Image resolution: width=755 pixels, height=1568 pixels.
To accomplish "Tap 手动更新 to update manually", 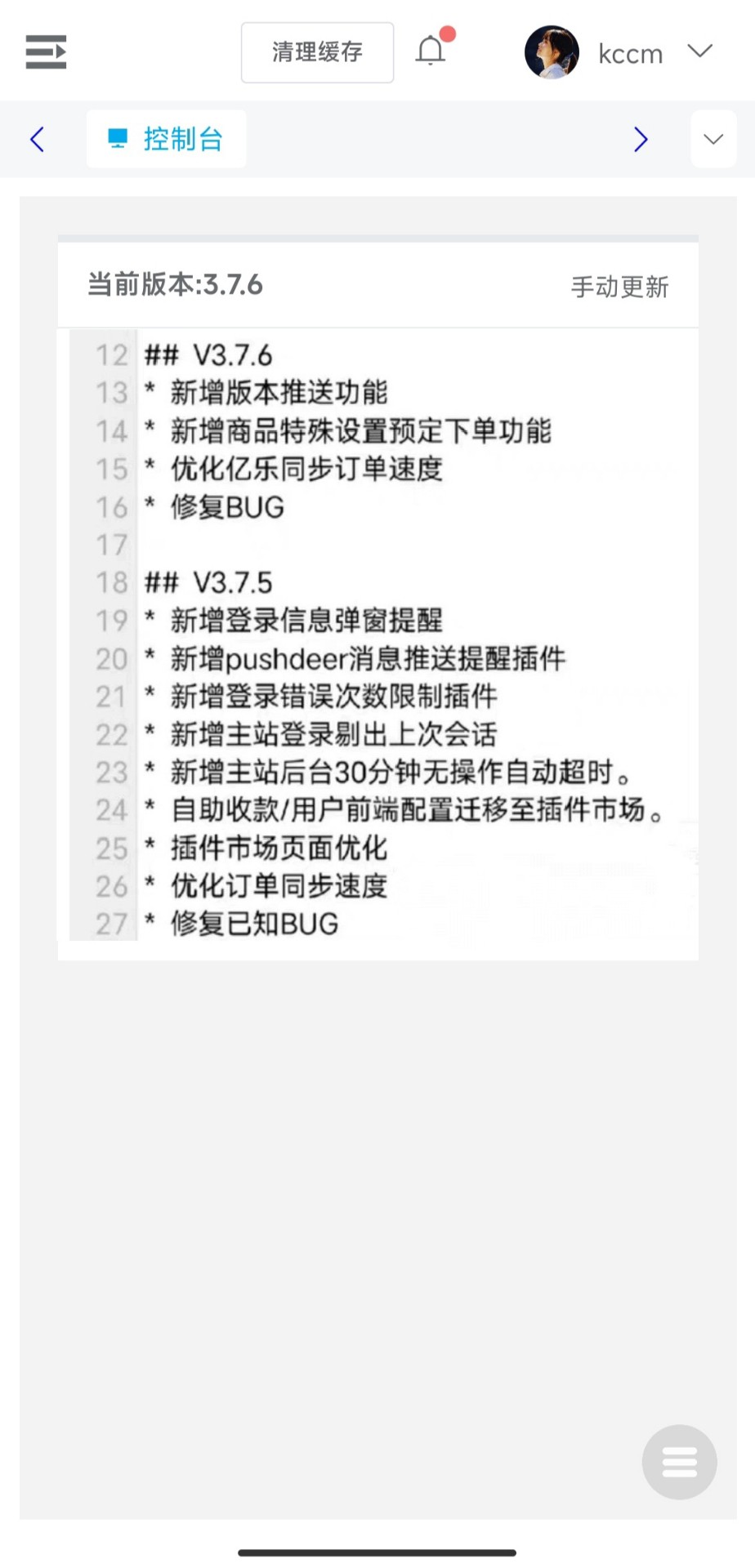I will 619,287.
